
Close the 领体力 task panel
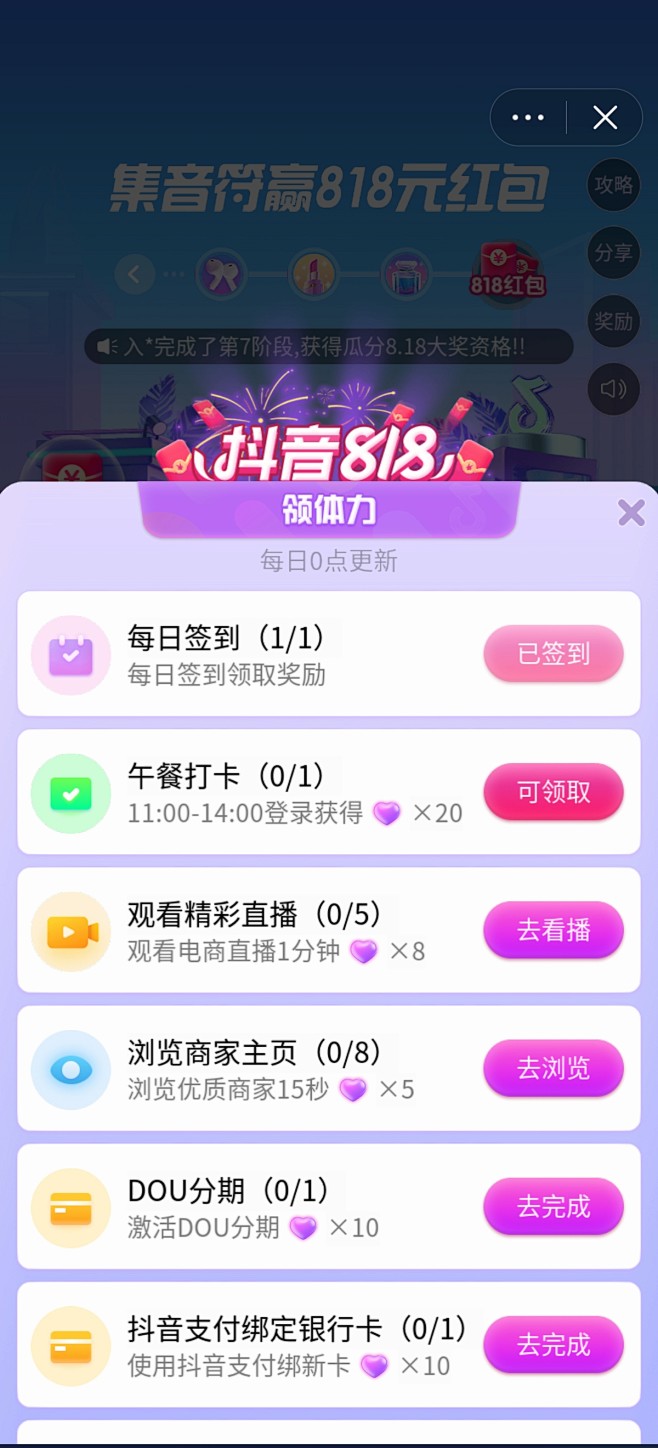(x=631, y=513)
